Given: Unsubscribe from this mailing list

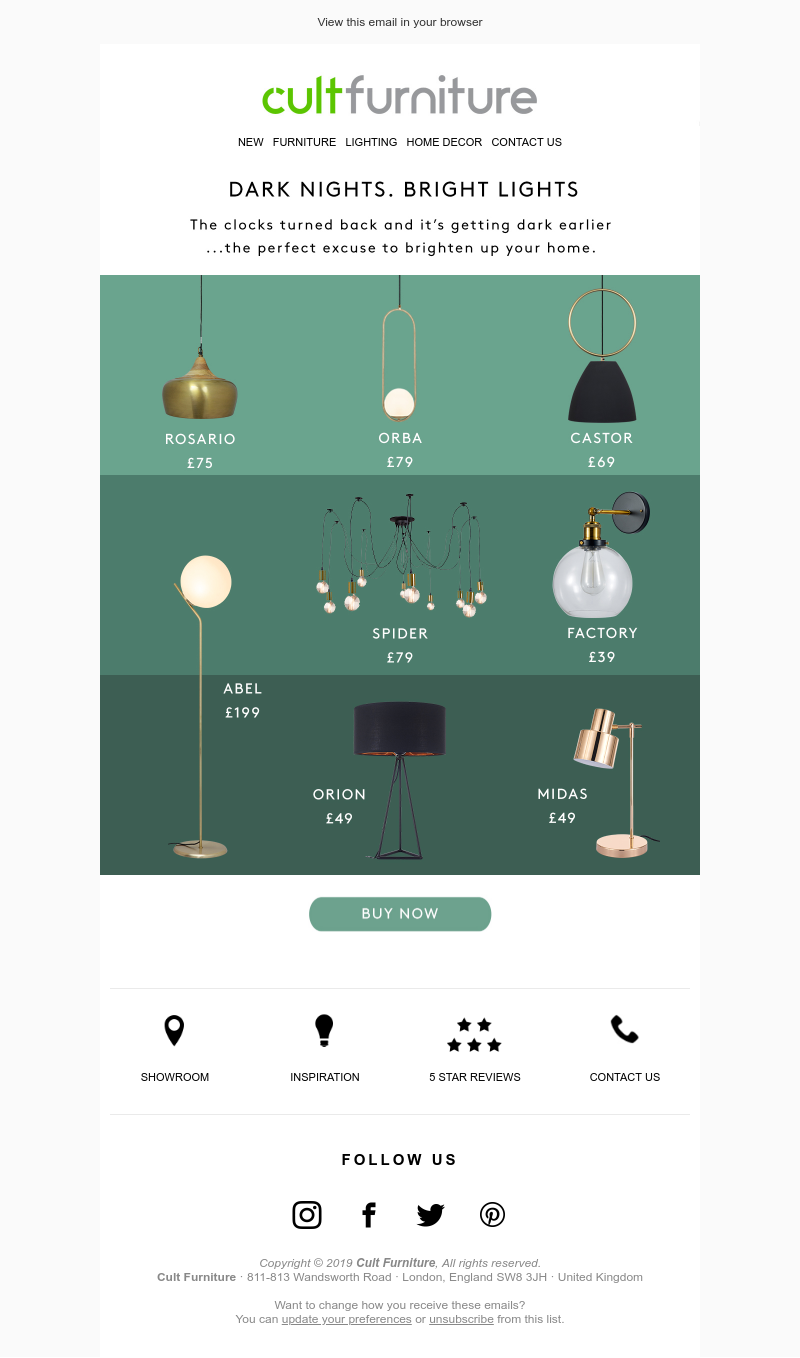Looking at the screenshot, I should (x=461, y=1319).
